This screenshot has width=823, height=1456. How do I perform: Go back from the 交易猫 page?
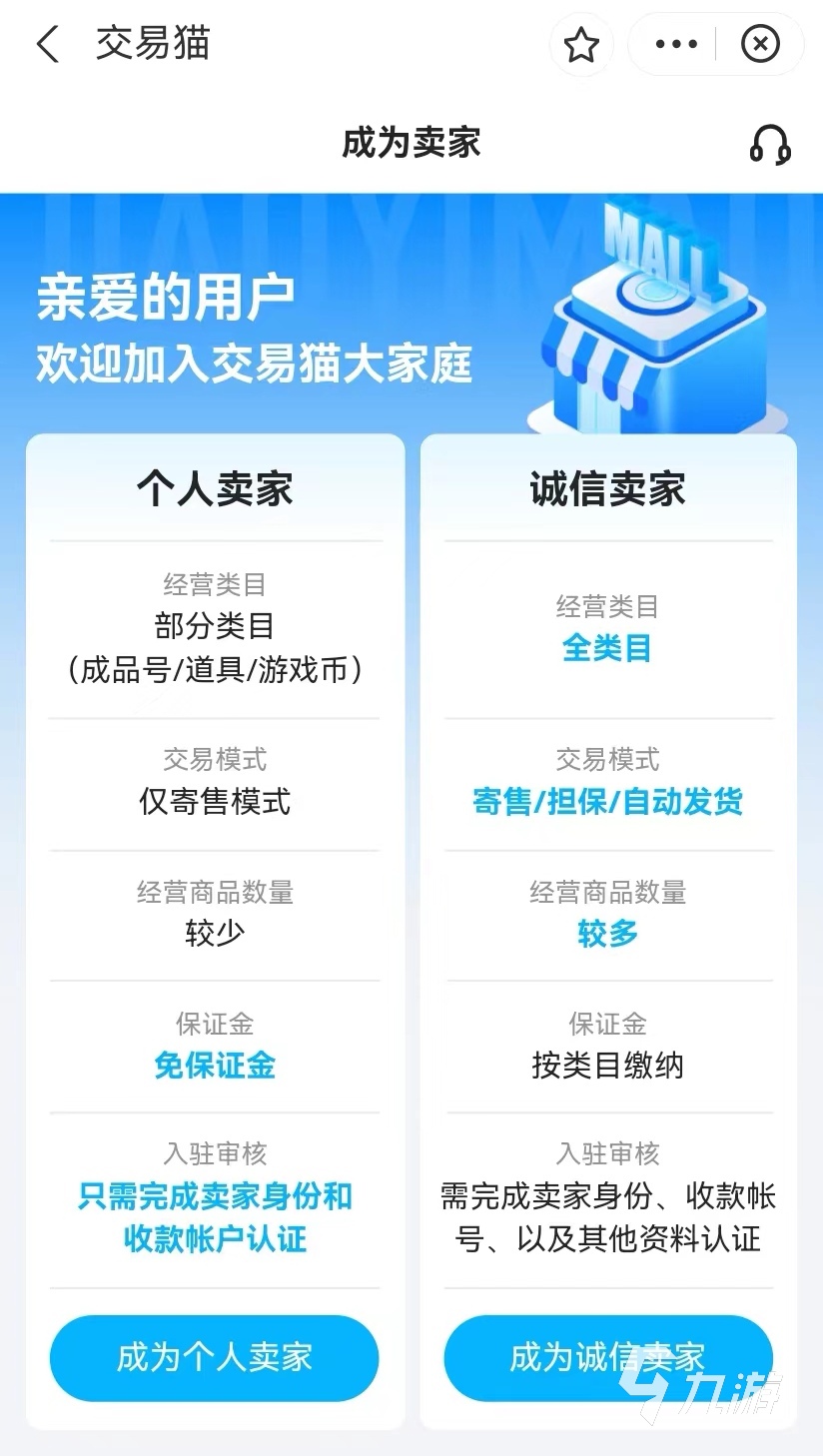47,45
